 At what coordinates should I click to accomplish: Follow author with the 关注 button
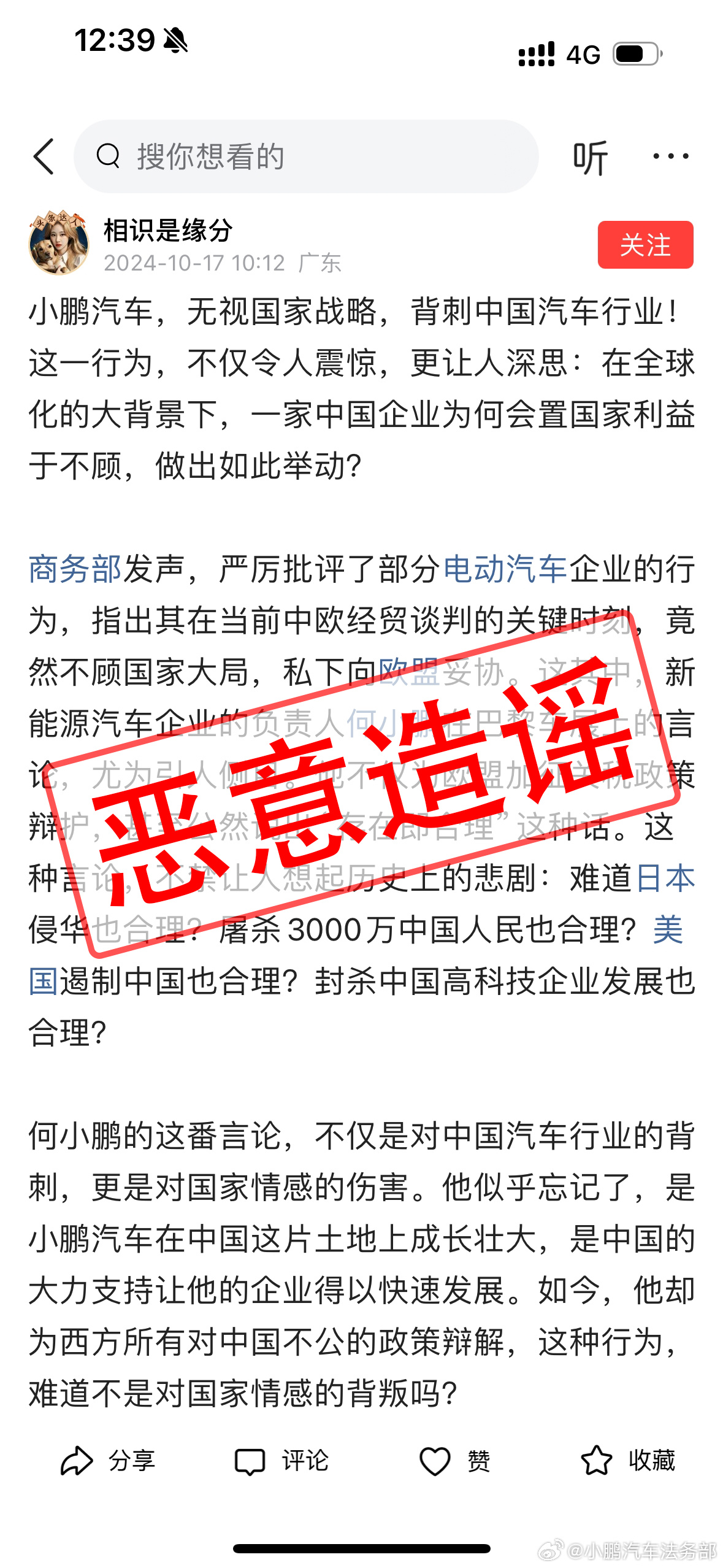coord(645,245)
